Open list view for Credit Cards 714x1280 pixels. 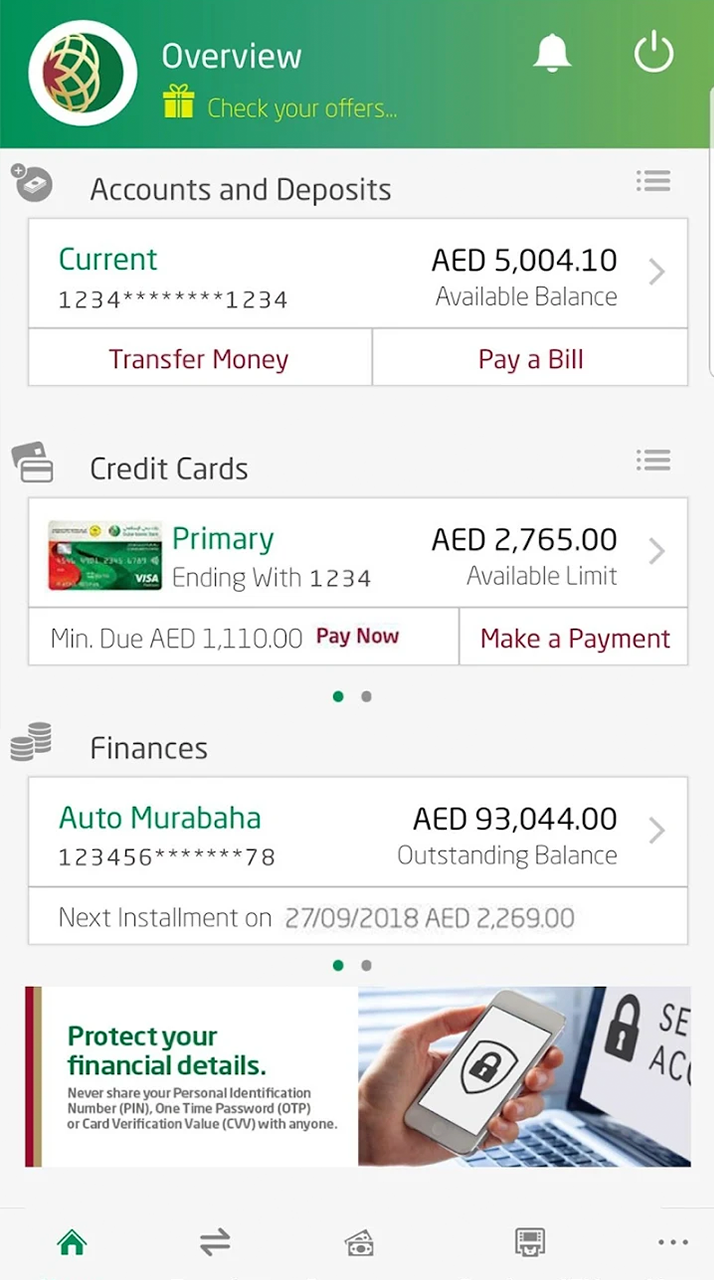[x=653, y=460]
